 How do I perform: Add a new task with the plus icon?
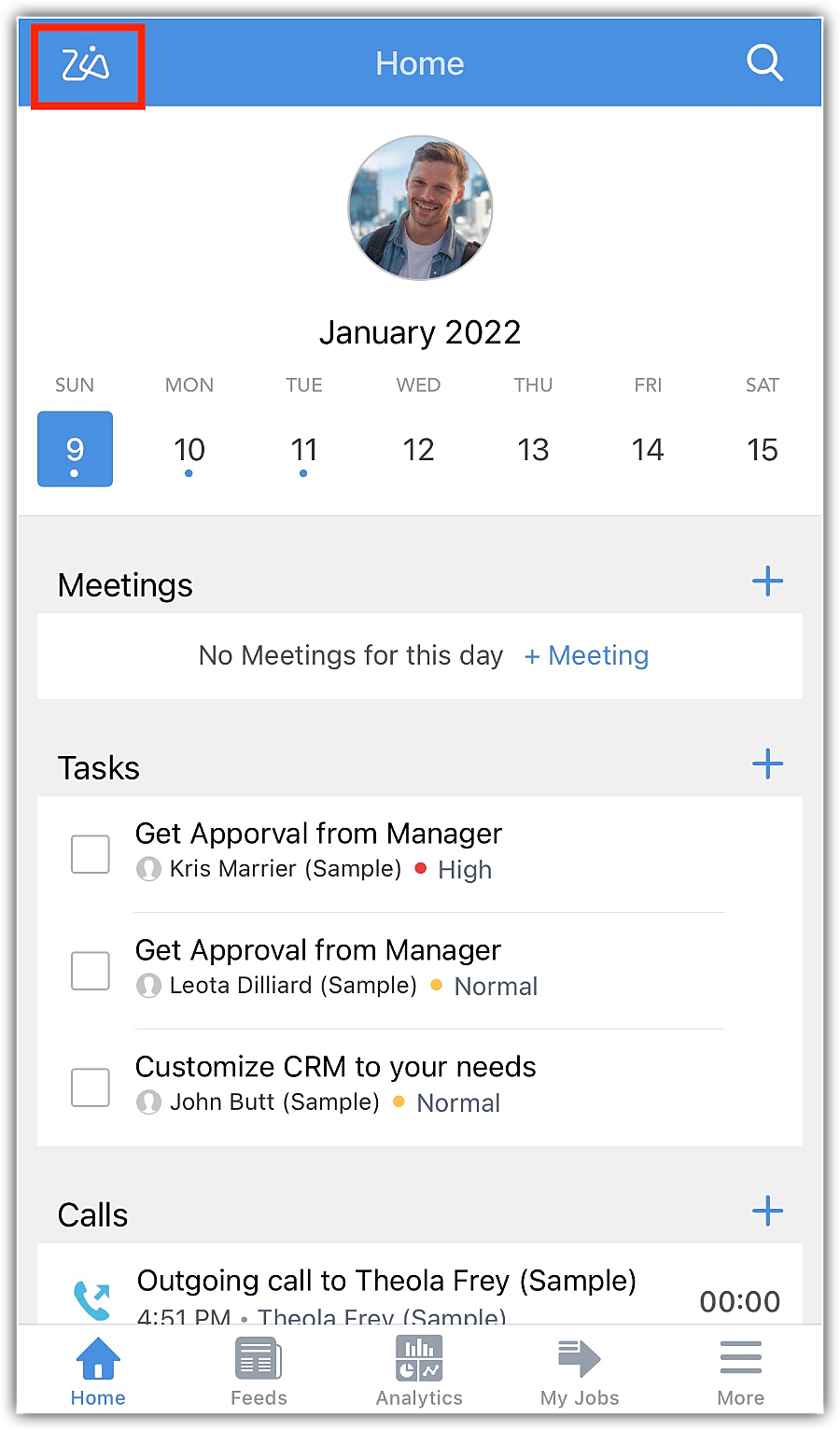[x=767, y=764]
